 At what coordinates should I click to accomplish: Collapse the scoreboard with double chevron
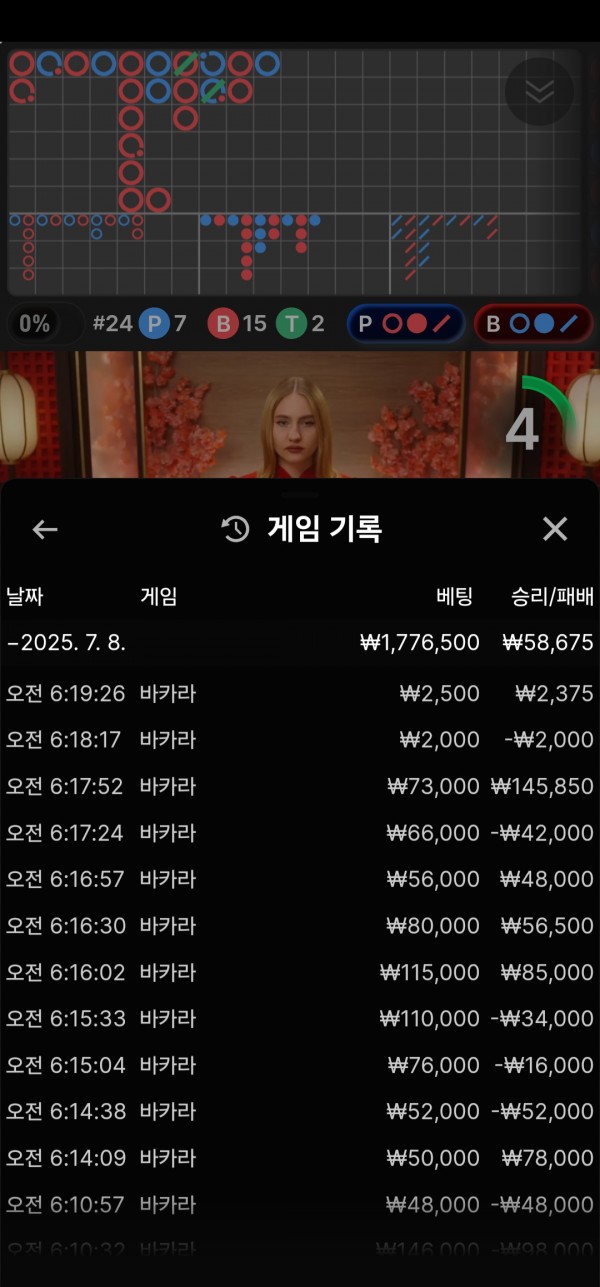pos(539,92)
